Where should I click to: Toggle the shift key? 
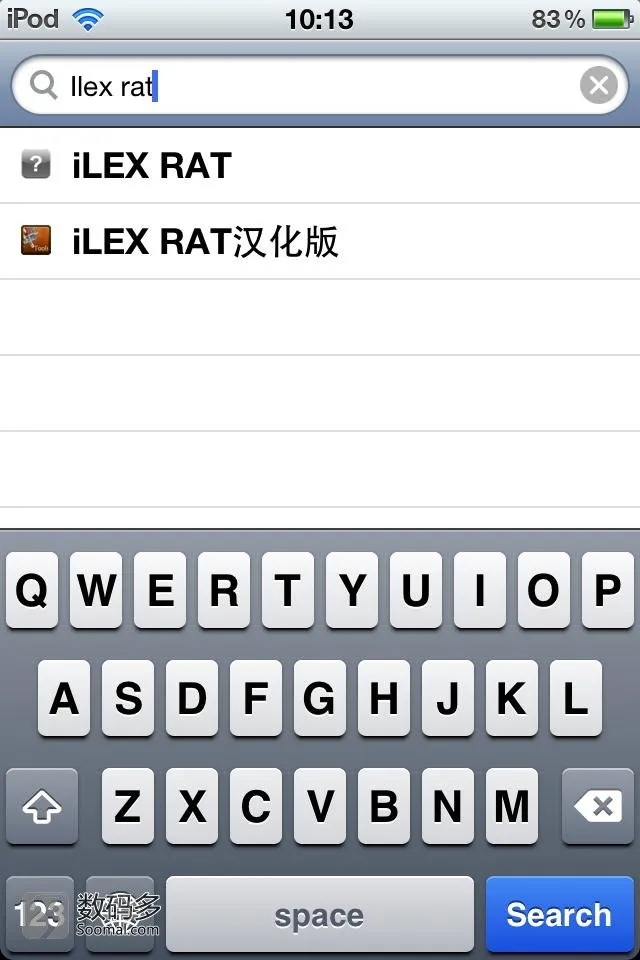42,806
